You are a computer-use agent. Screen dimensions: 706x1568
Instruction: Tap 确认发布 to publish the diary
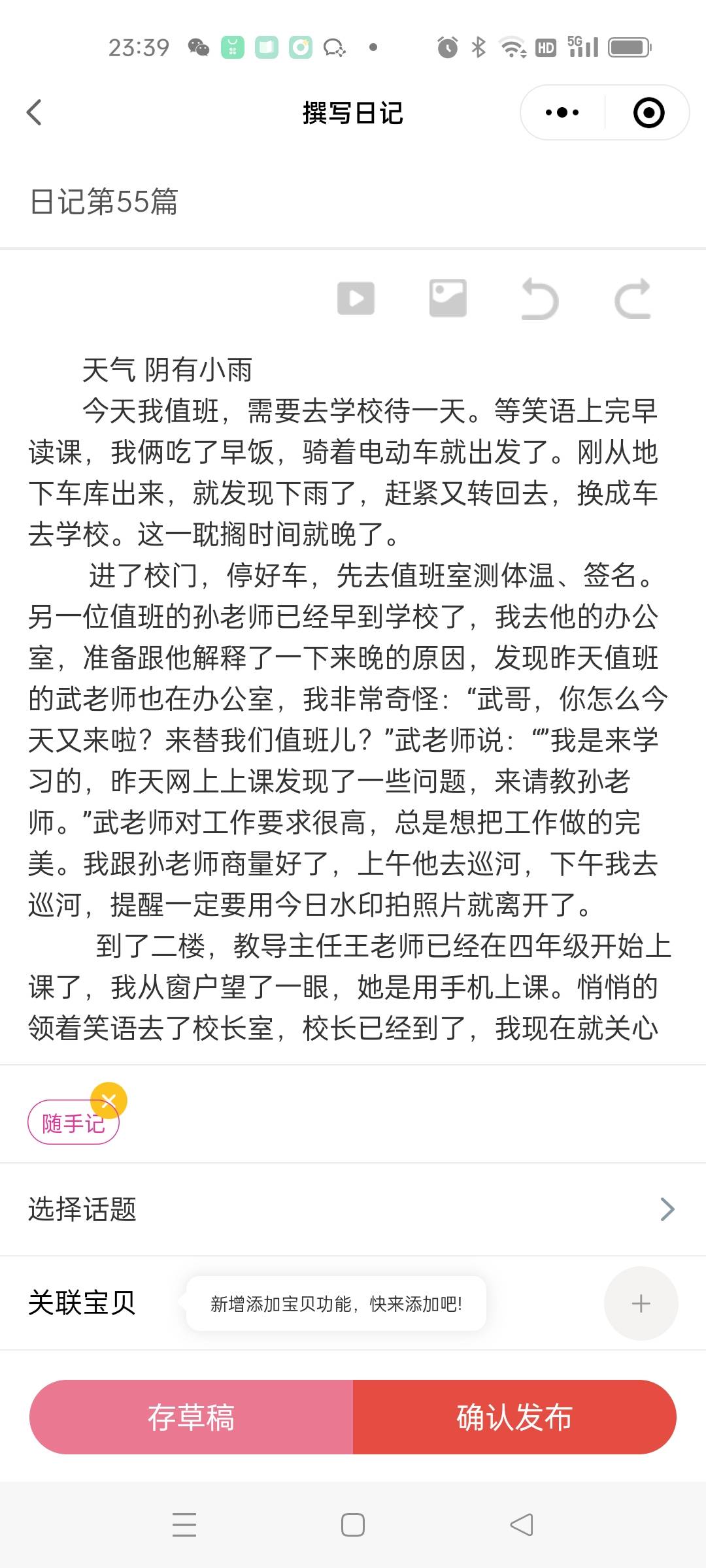click(516, 1418)
